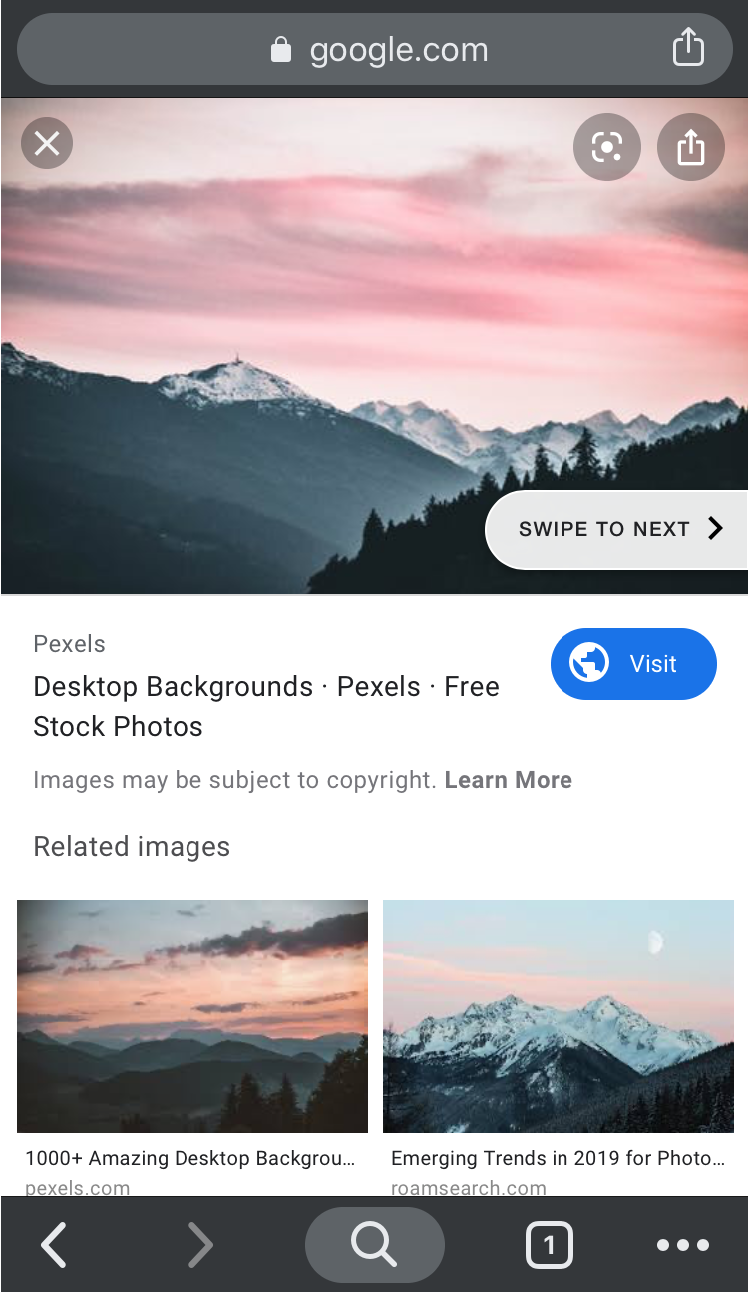The height and width of the screenshot is (1292, 748).
Task: Go back to the previous page
Action: pyautogui.click(x=54, y=1245)
